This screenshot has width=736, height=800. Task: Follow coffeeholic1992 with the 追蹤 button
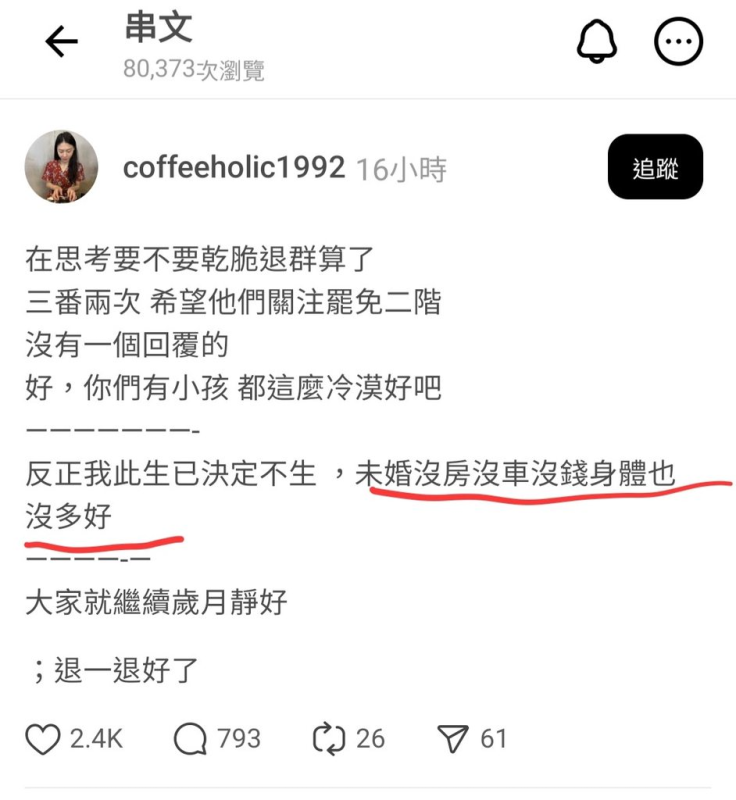pos(656,168)
